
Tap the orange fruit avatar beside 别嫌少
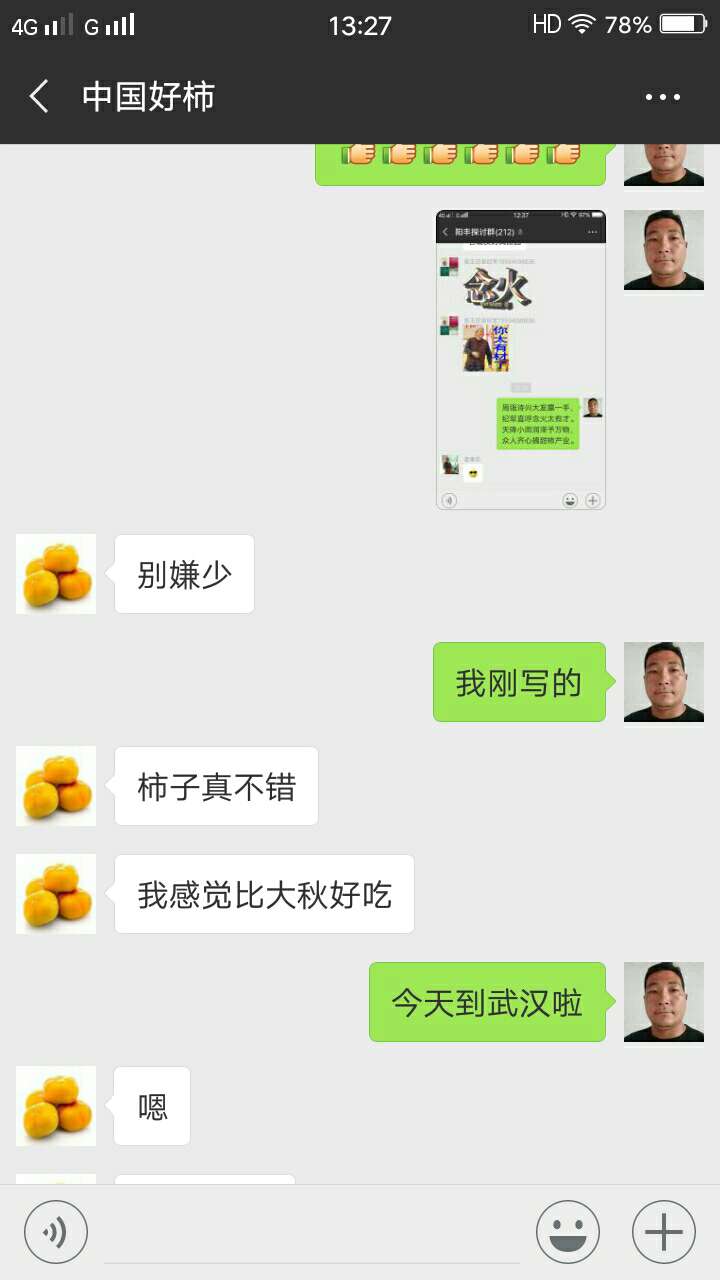(x=56, y=574)
